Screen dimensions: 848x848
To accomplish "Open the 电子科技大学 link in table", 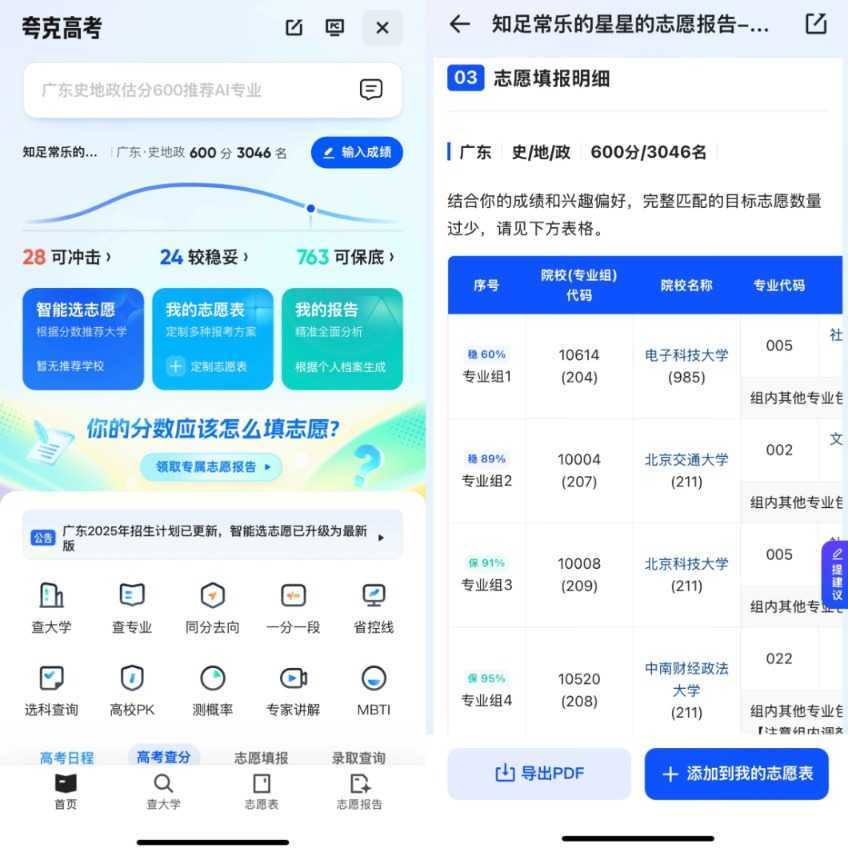I will tap(686, 355).
